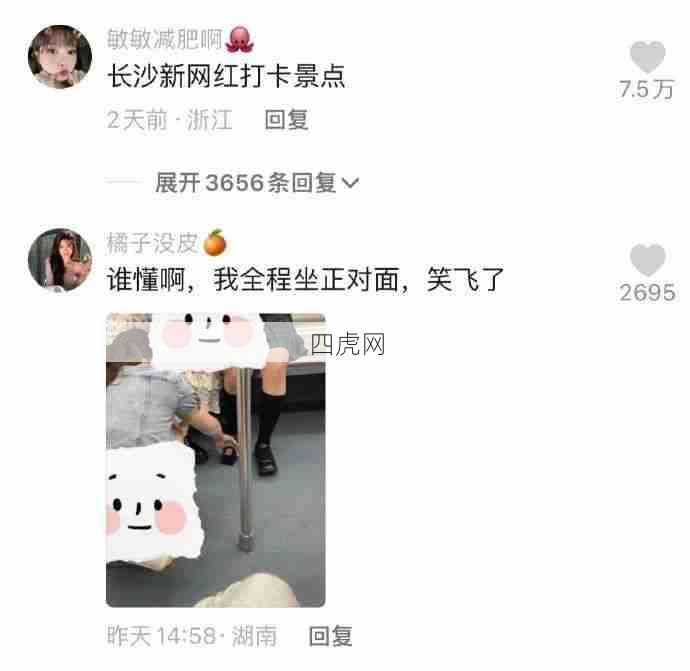Image resolution: width=690 pixels, height=671 pixels.
Task: Expand 3656 replies
Action: coord(258,183)
